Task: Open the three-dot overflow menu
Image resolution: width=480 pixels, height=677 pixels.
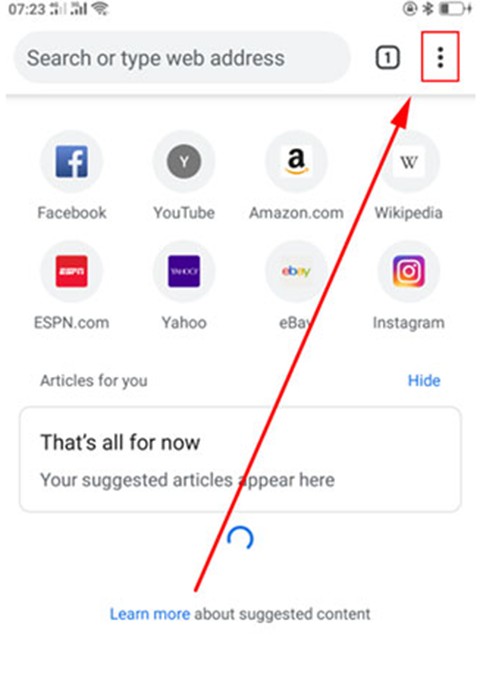Action: [440, 57]
